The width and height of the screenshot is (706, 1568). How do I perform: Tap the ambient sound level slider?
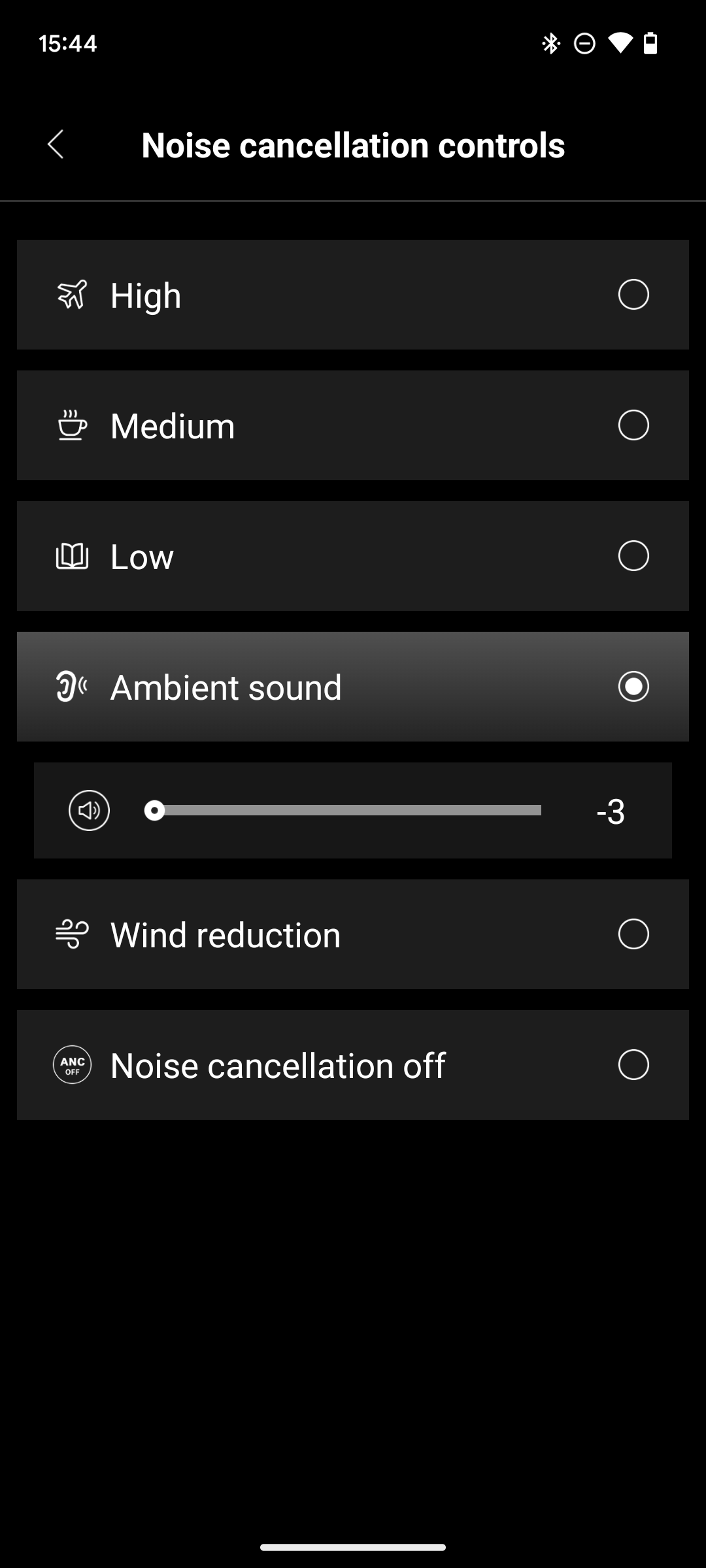[346, 811]
